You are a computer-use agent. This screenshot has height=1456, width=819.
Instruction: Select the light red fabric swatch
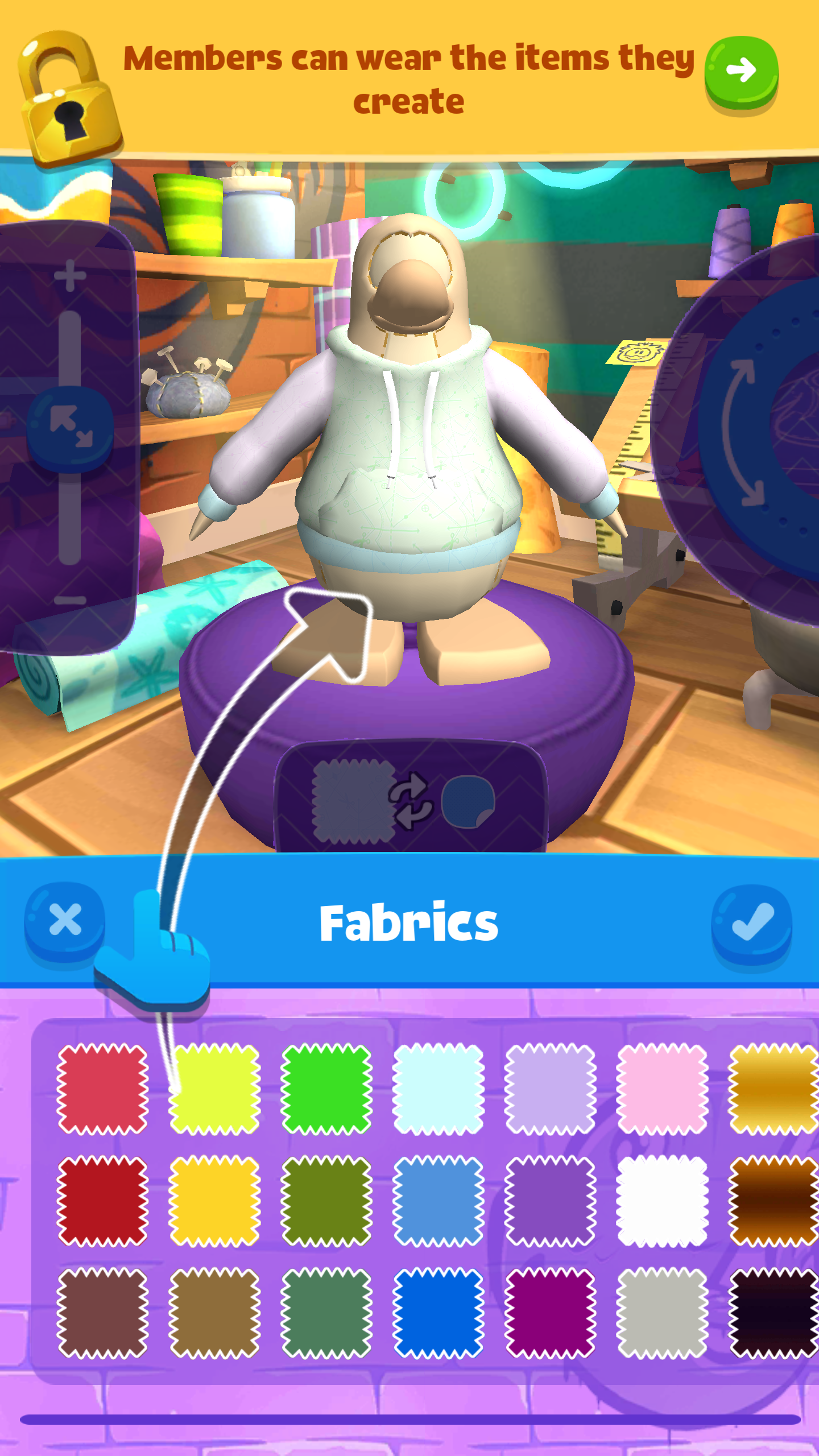[x=102, y=1089]
